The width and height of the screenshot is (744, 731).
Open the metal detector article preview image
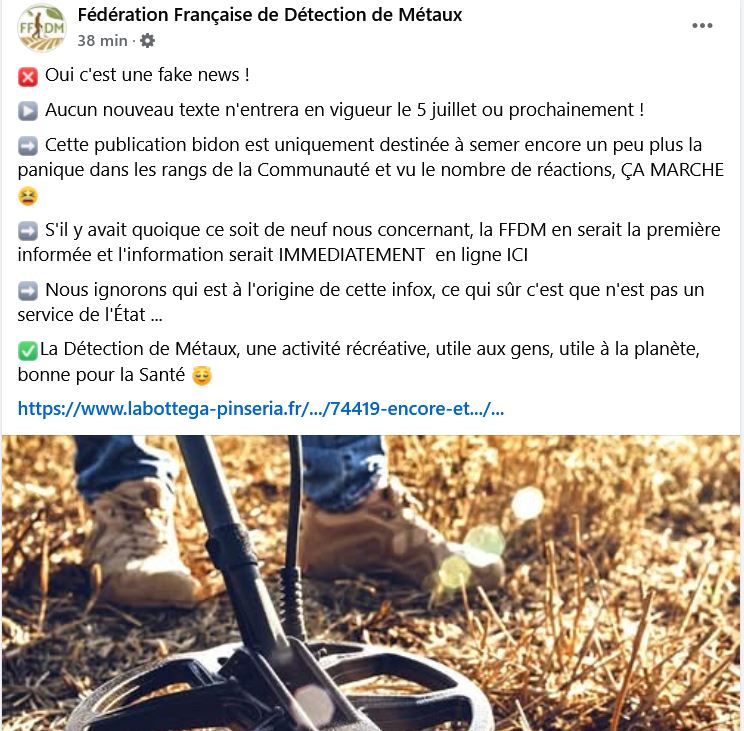(x=371, y=582)
